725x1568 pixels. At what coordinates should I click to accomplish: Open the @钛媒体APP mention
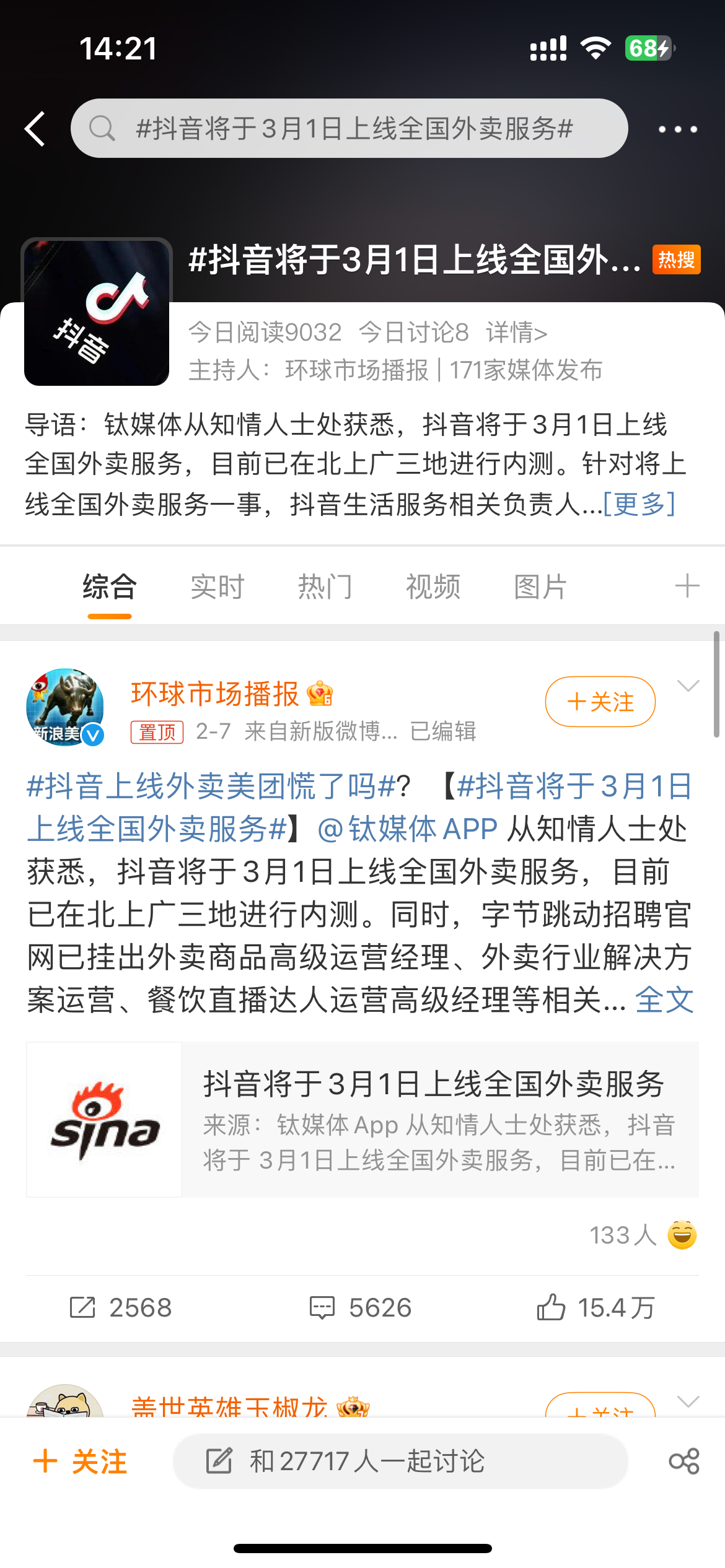pos(407,829)
